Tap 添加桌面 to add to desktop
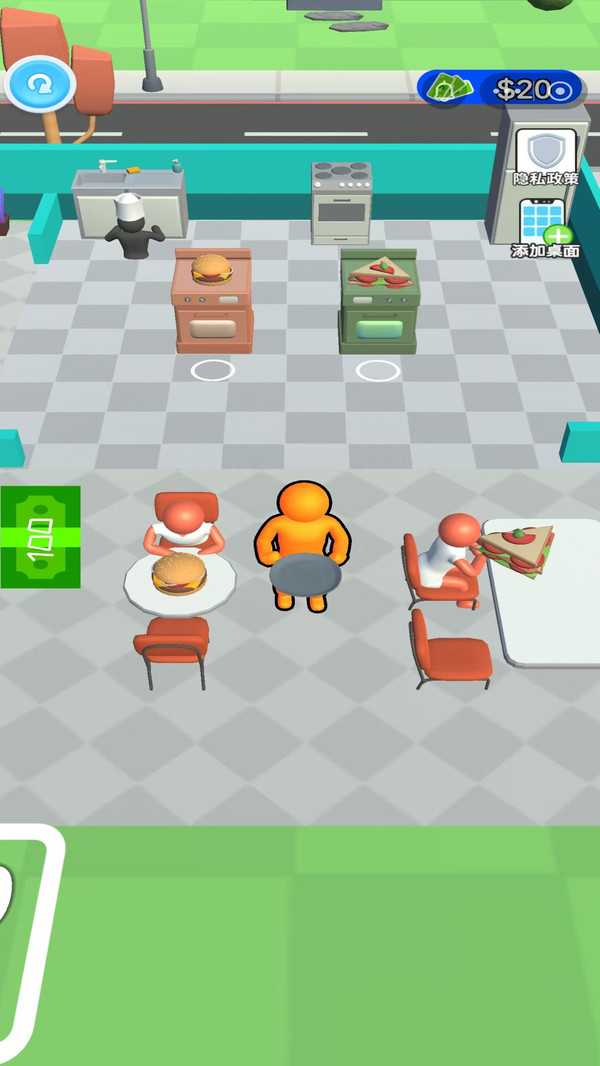This screenshot has width=600, height=1066. click(545, 228)
